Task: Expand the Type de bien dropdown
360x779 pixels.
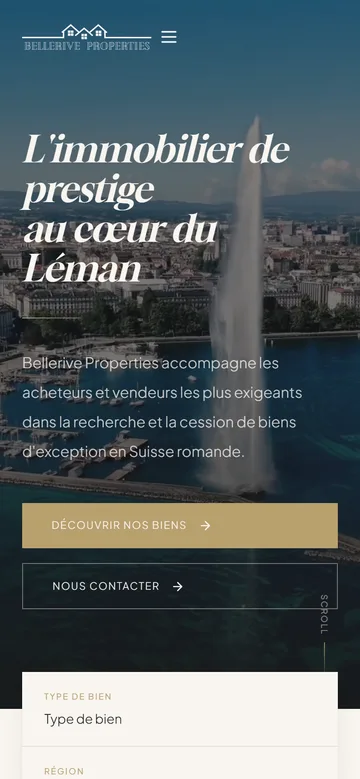Action: [x=180, y=709]
